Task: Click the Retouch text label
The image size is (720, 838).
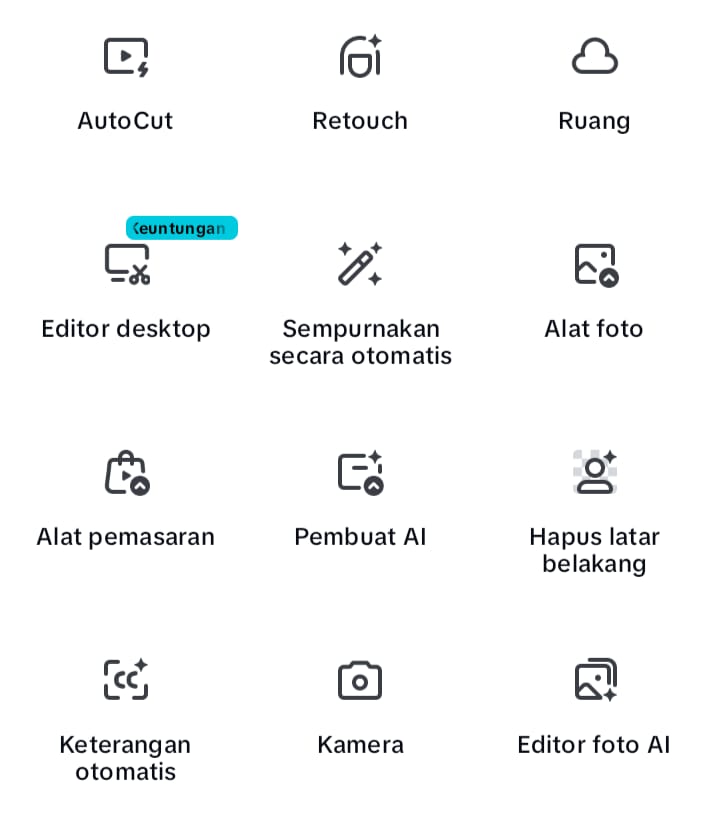Action: [x=360, y=120]
